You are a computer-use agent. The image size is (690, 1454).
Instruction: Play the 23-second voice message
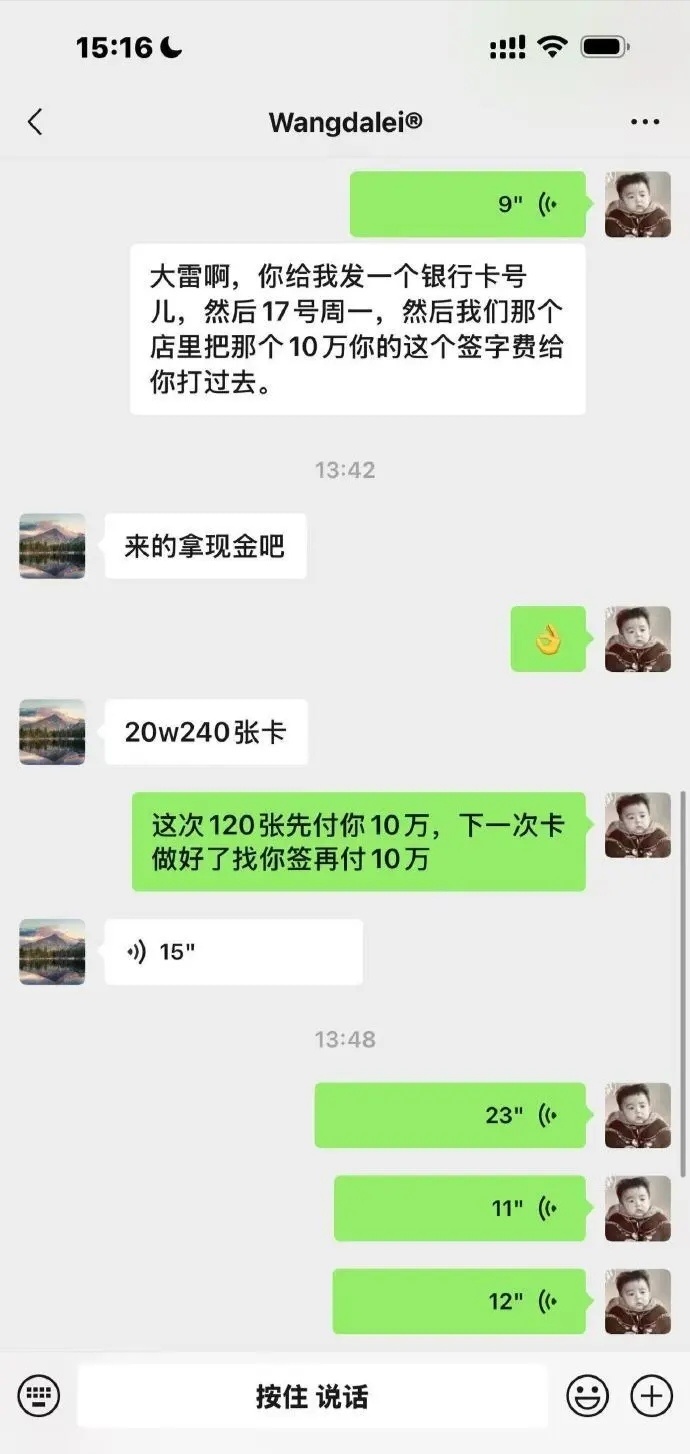(x=450, y=1115)
